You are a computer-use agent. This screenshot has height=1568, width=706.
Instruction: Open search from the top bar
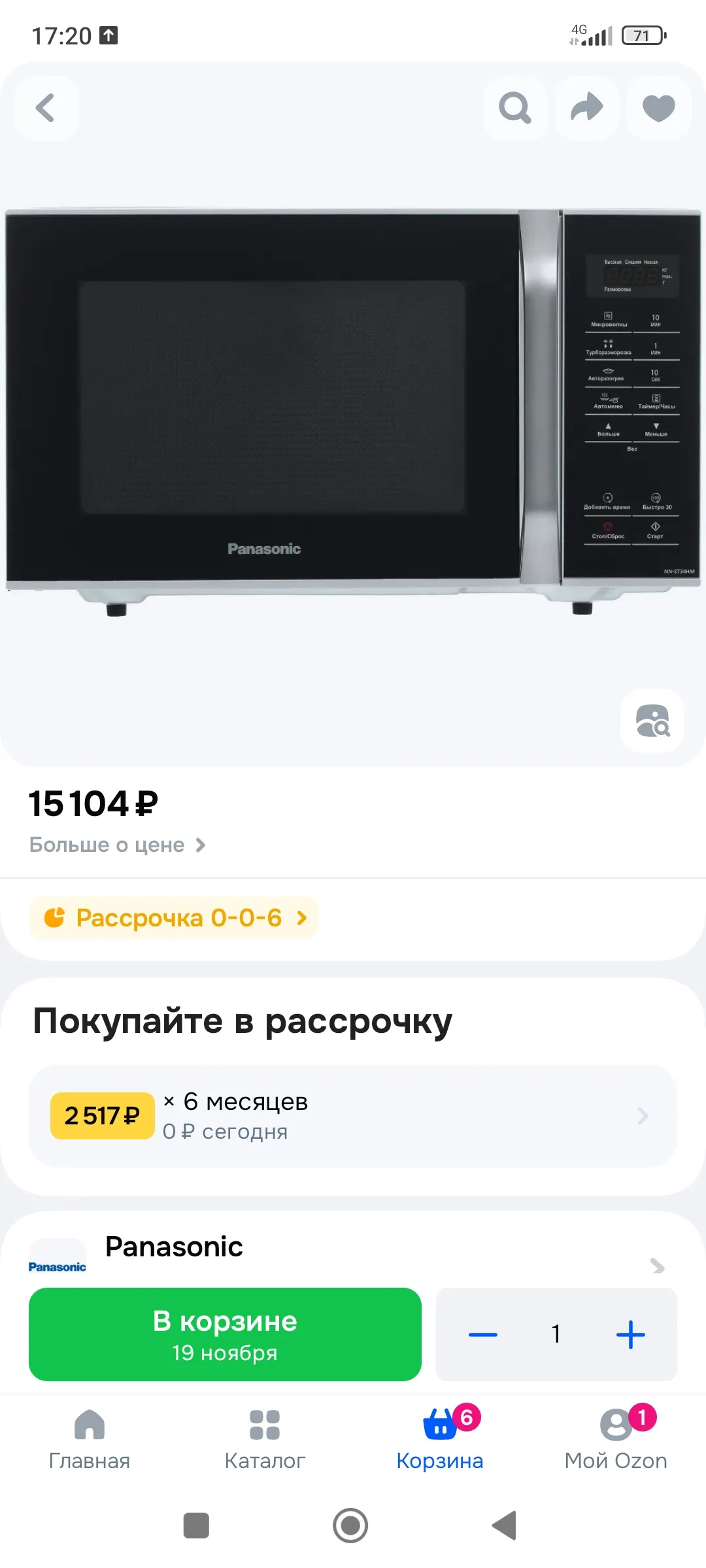point(515,108)
